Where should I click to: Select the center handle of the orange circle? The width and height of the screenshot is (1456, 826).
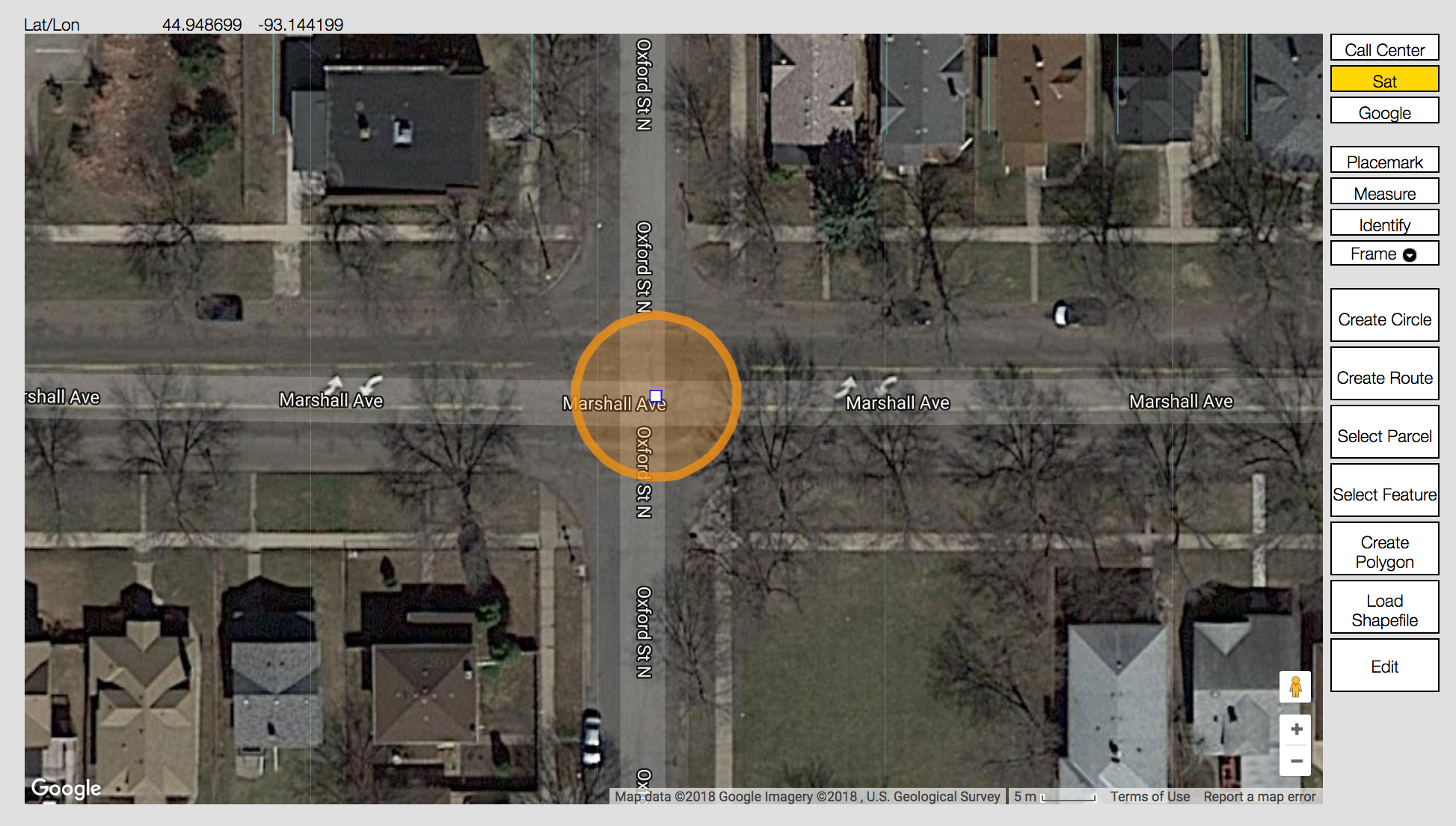click(x=656, y=396)
